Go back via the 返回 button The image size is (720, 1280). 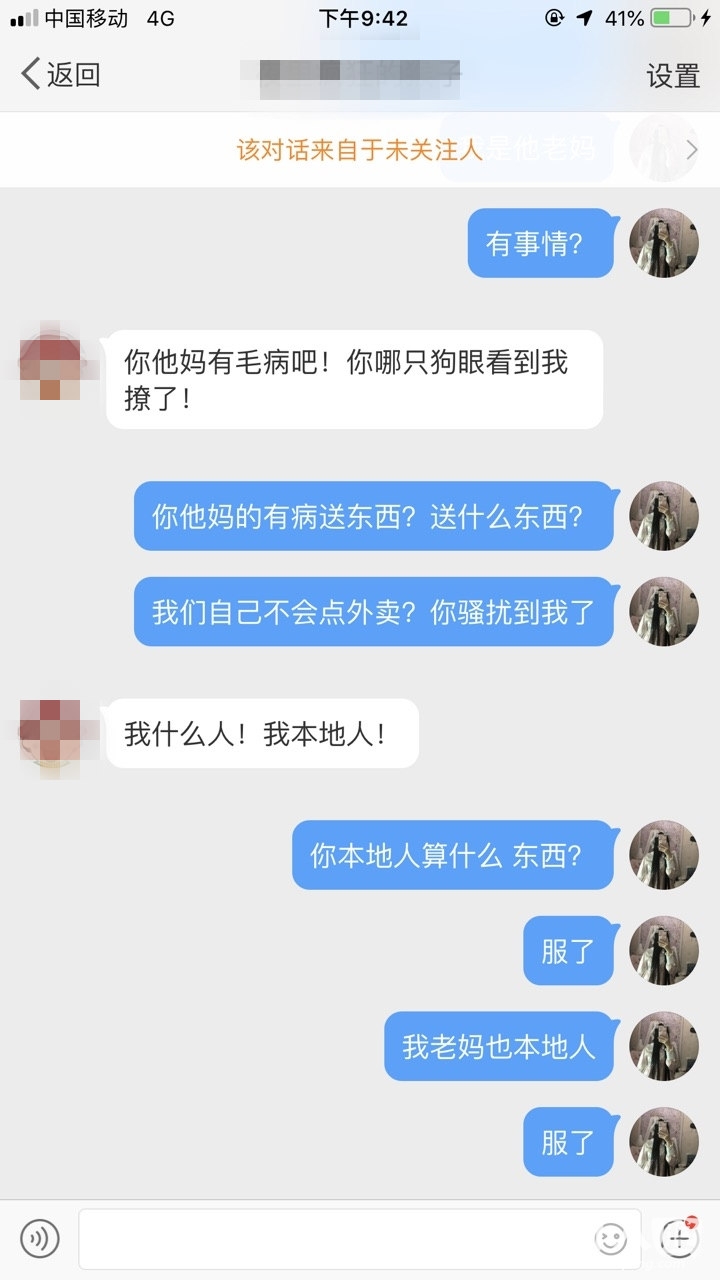[x=60, y=74]
